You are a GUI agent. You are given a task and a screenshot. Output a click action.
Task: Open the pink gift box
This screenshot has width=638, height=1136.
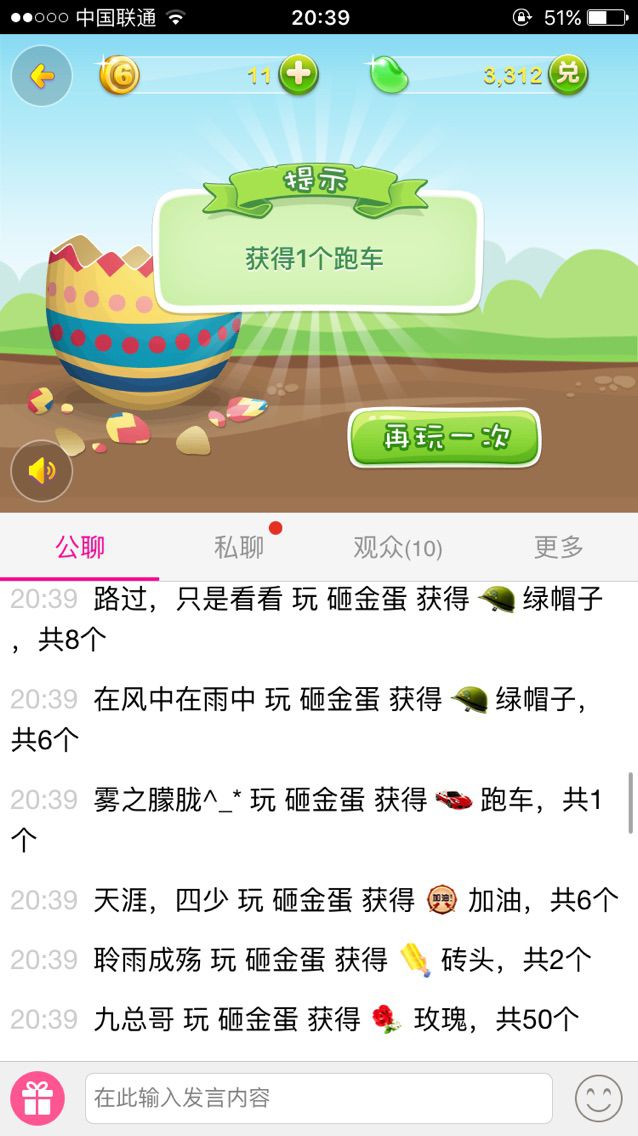[38, 1098]
